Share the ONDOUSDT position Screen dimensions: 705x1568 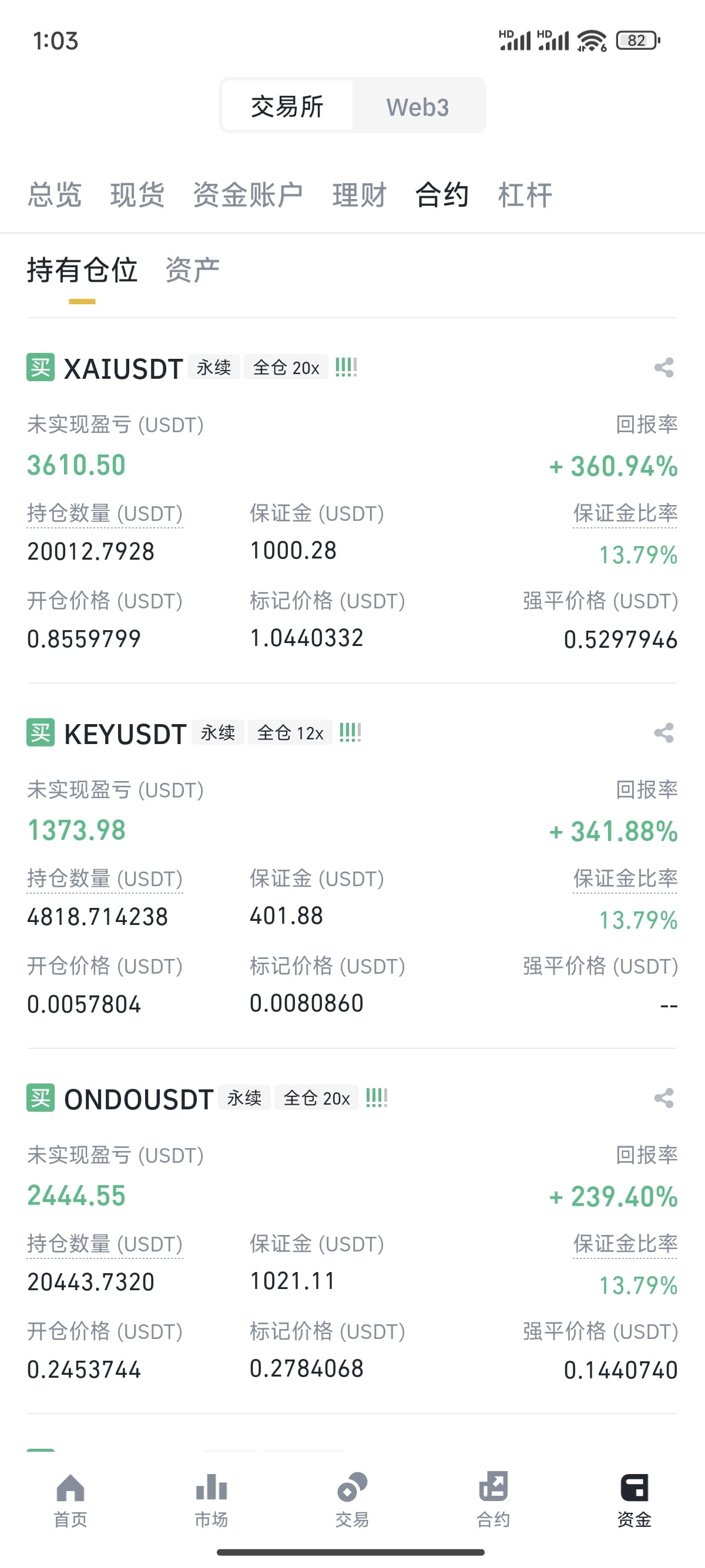[x=665, y=1098]
